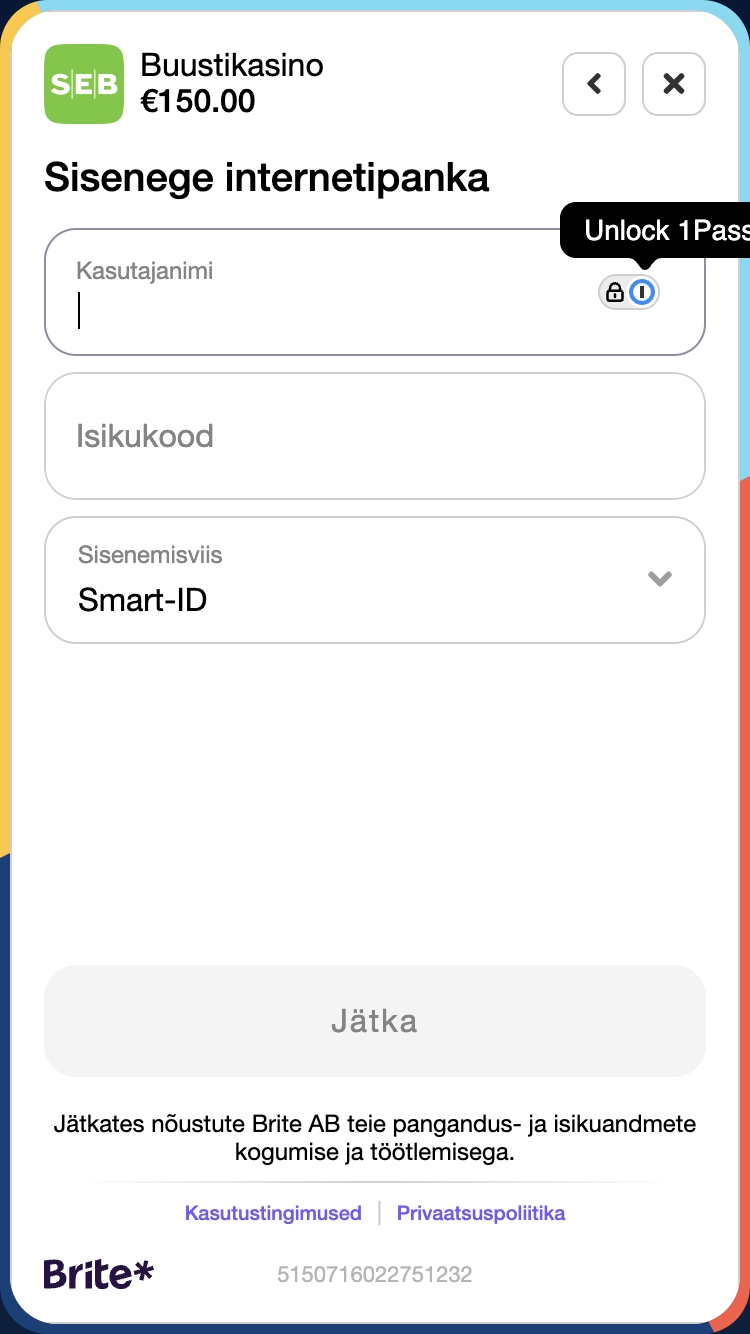Image resolution: width=750 pixels, height=1334 pixels.
Task: Click the chevron on the Smart-ID selector
Action: pyautogui.click(x=660, y=579)
